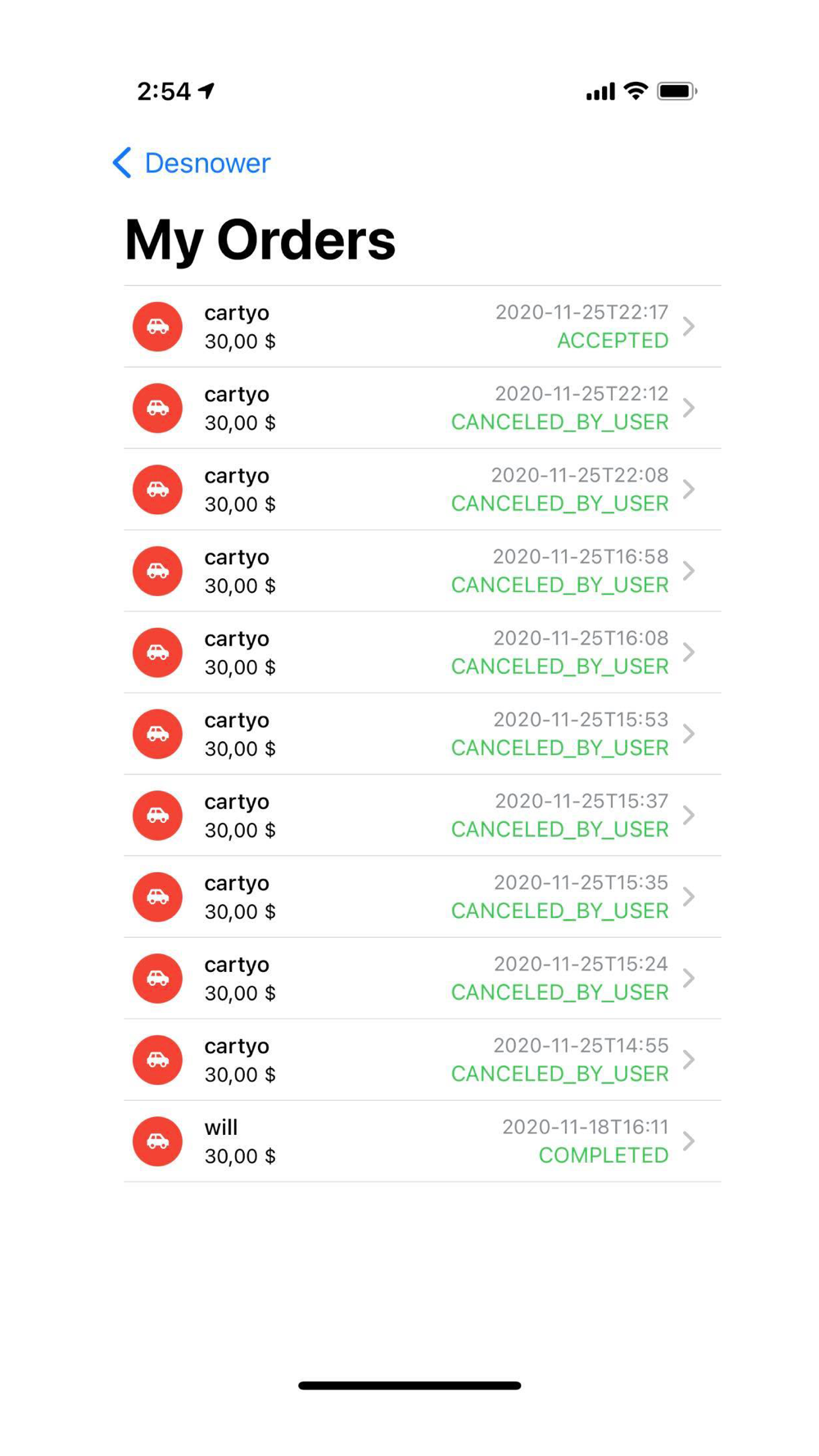Select the order placed at 2020-11-25T15:37
This screenshot has height=1456, width=819.
click(422, 815)
